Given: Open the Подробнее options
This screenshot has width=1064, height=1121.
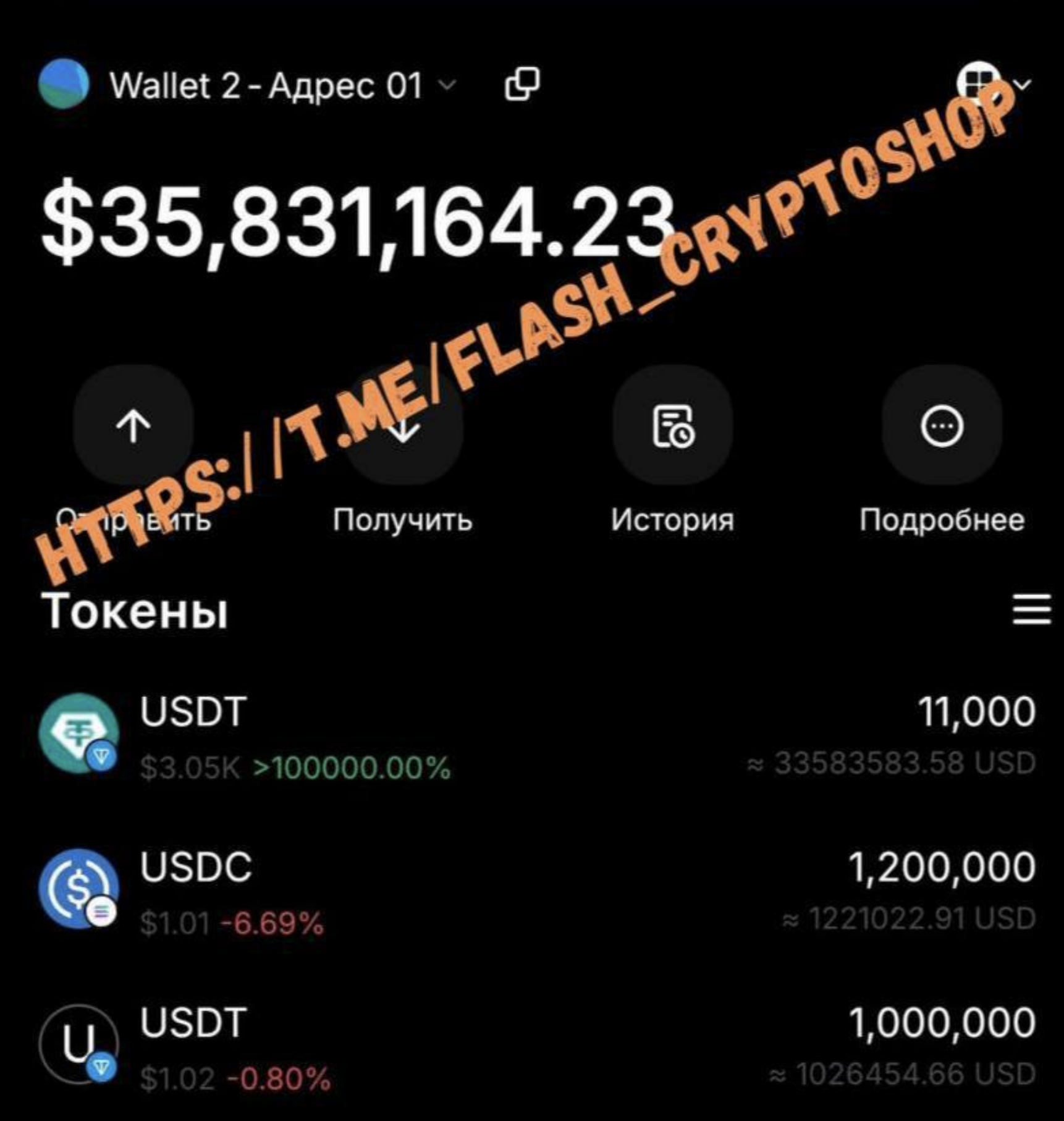Looking at the screenshot, I should pyautogui.click(x=942, y=426).
